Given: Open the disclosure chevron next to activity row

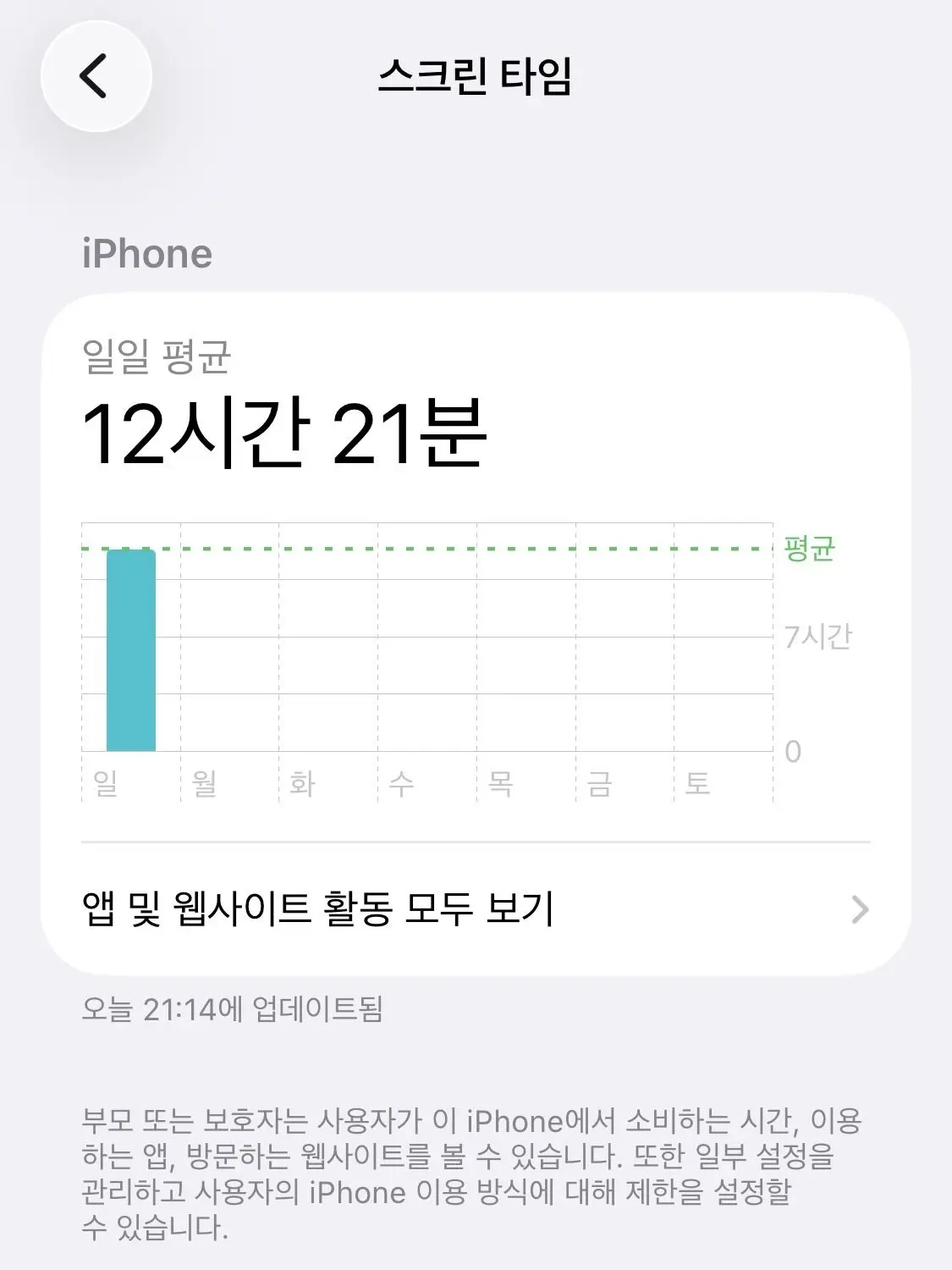Looking at the screenshot, I should point(861,910).
